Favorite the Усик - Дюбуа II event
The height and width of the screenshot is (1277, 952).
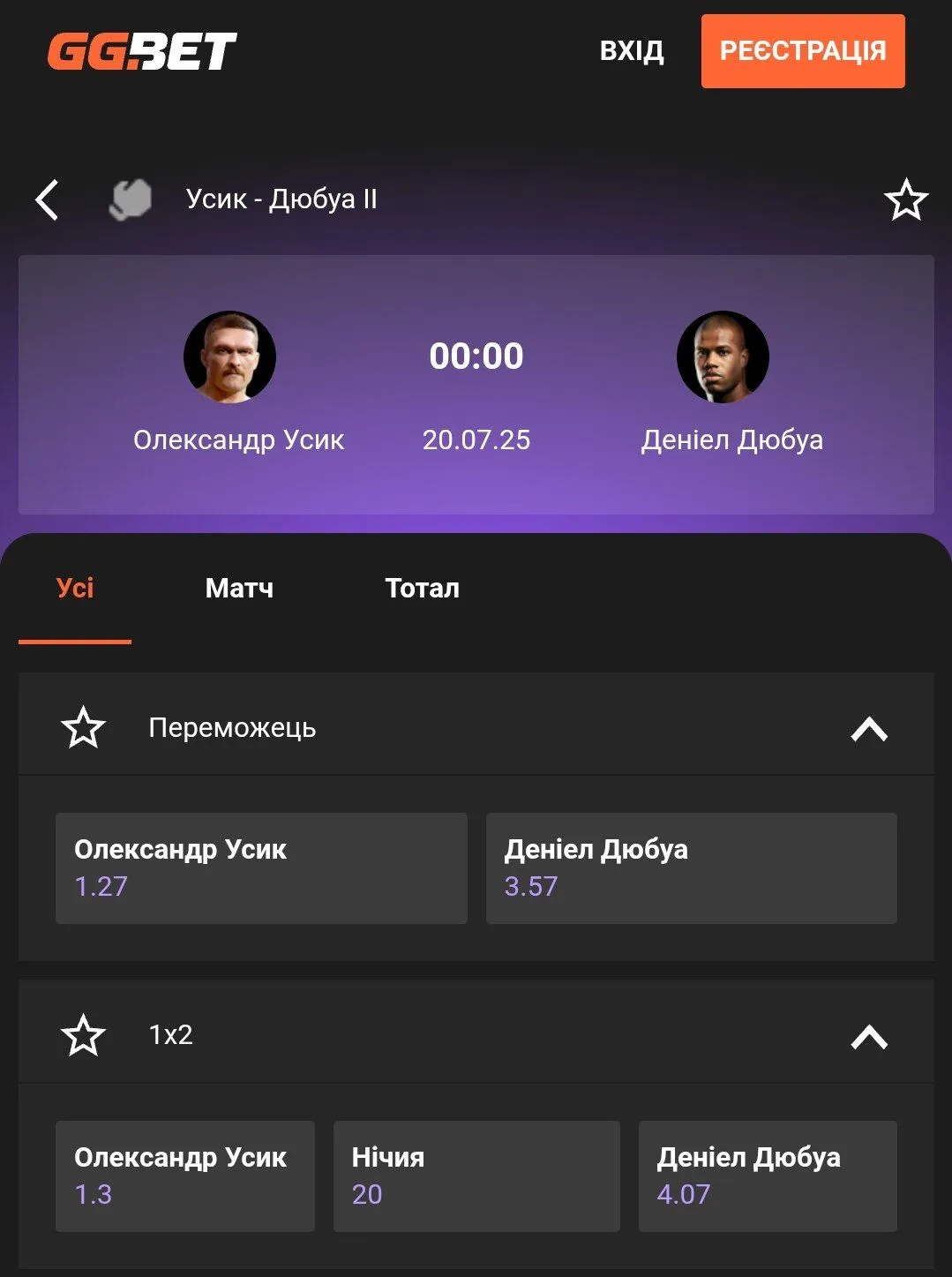click(905, 199)
